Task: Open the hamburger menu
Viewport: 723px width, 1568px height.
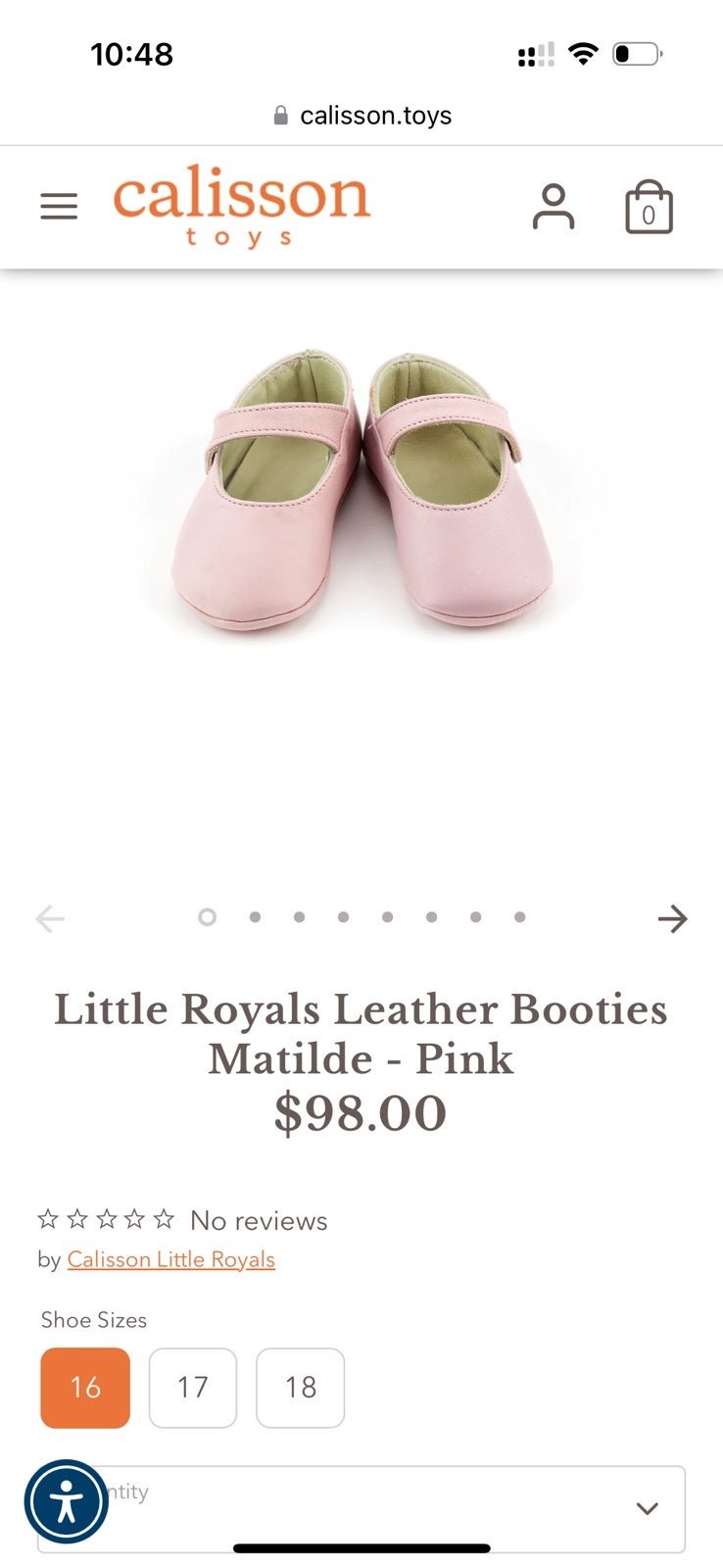Action: click(59, 206)
